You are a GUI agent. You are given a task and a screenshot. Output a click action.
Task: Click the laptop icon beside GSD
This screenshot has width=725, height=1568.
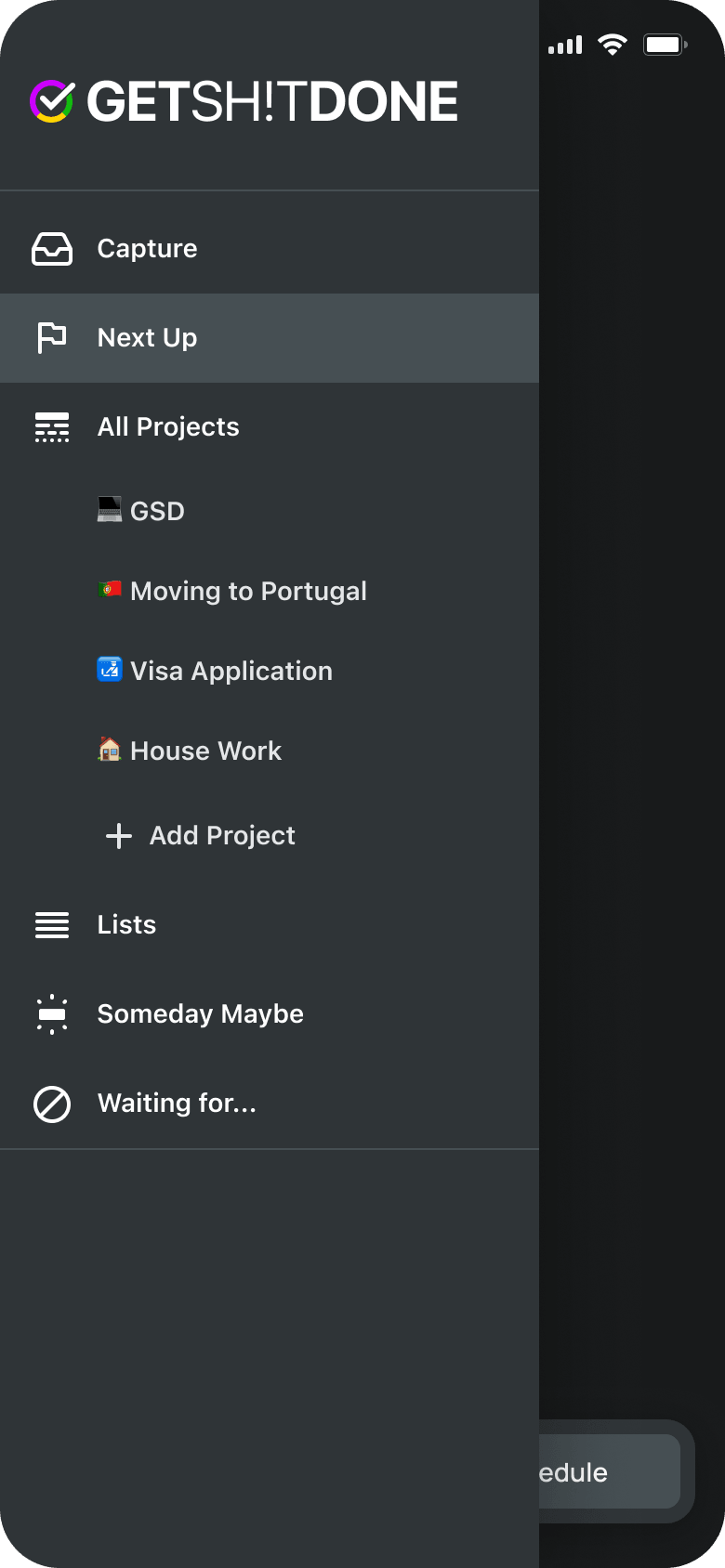pos(109,509)
